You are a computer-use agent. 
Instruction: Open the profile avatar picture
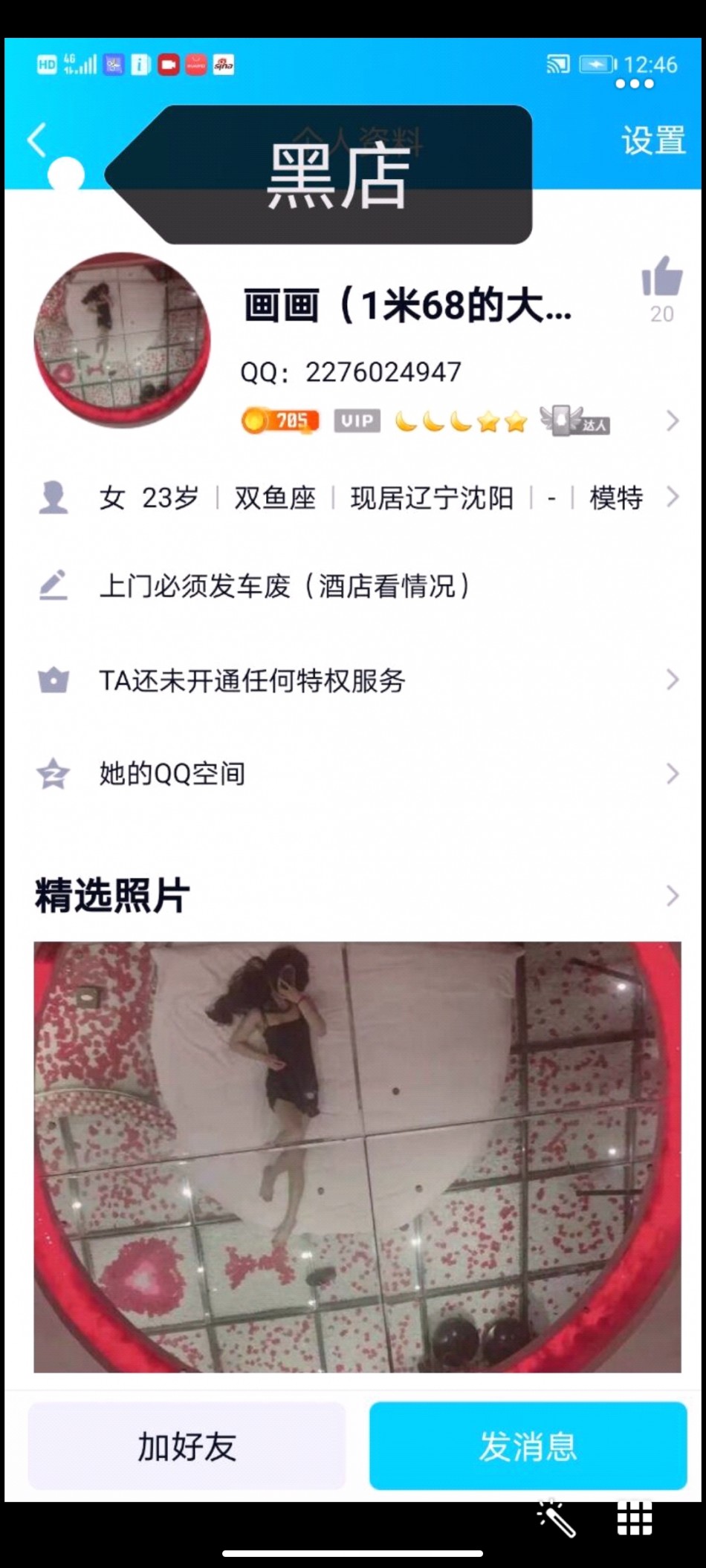(x=123, y=340)
